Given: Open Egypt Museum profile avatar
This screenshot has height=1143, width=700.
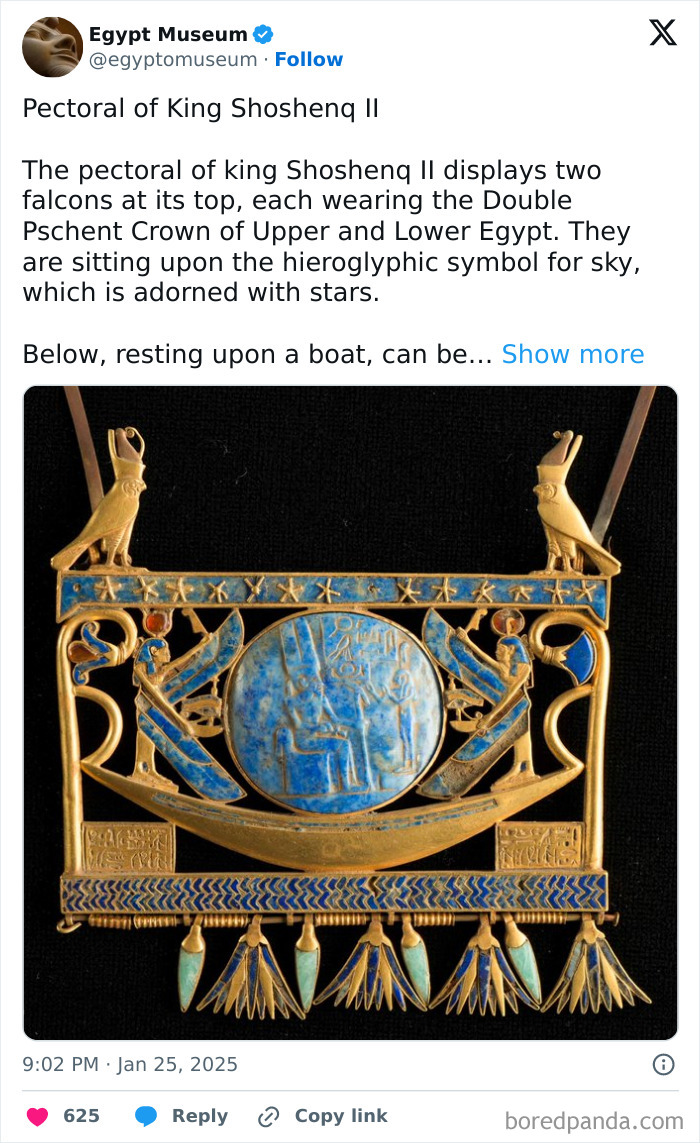Looking at the screenshot, I should point(52,47).
